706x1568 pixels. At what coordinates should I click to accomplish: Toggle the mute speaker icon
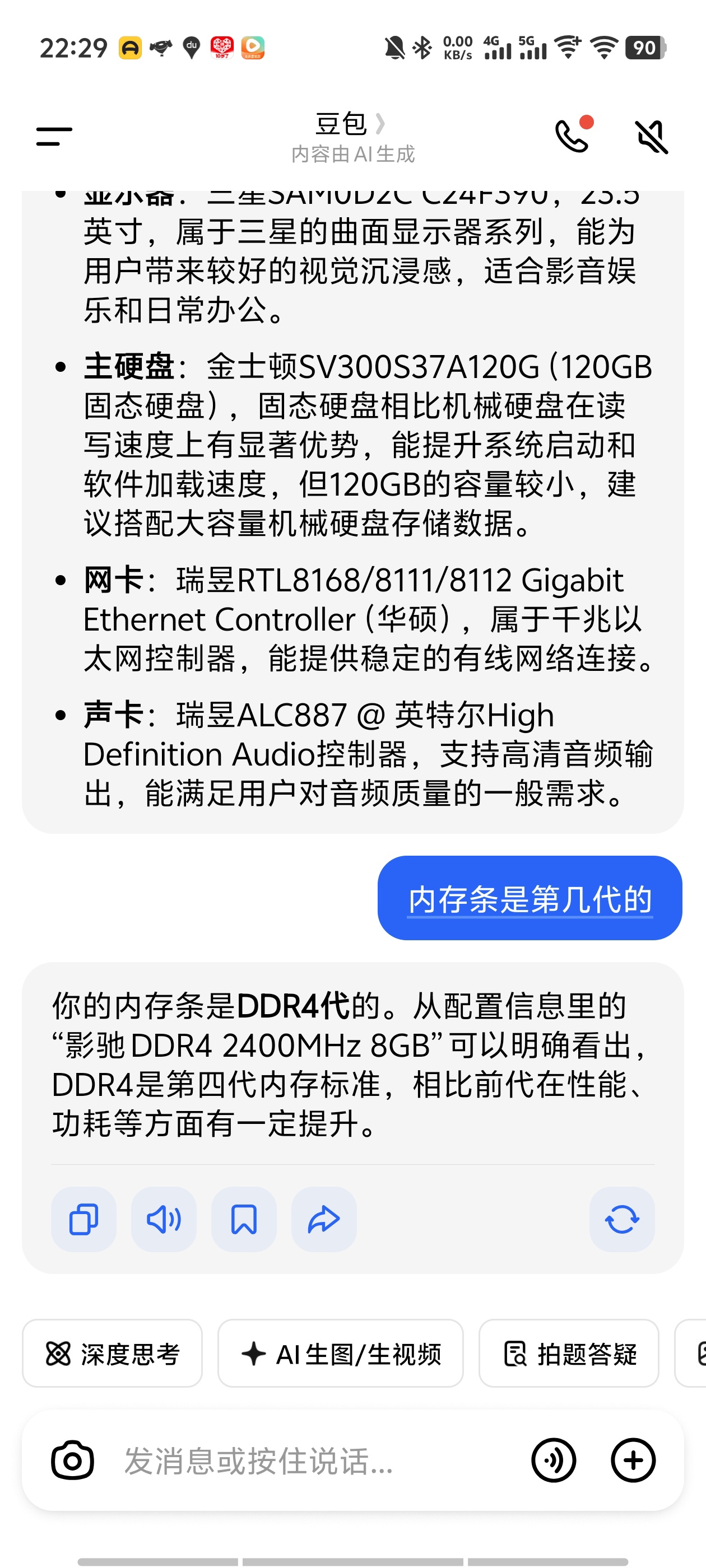click(x=651, y=137)
